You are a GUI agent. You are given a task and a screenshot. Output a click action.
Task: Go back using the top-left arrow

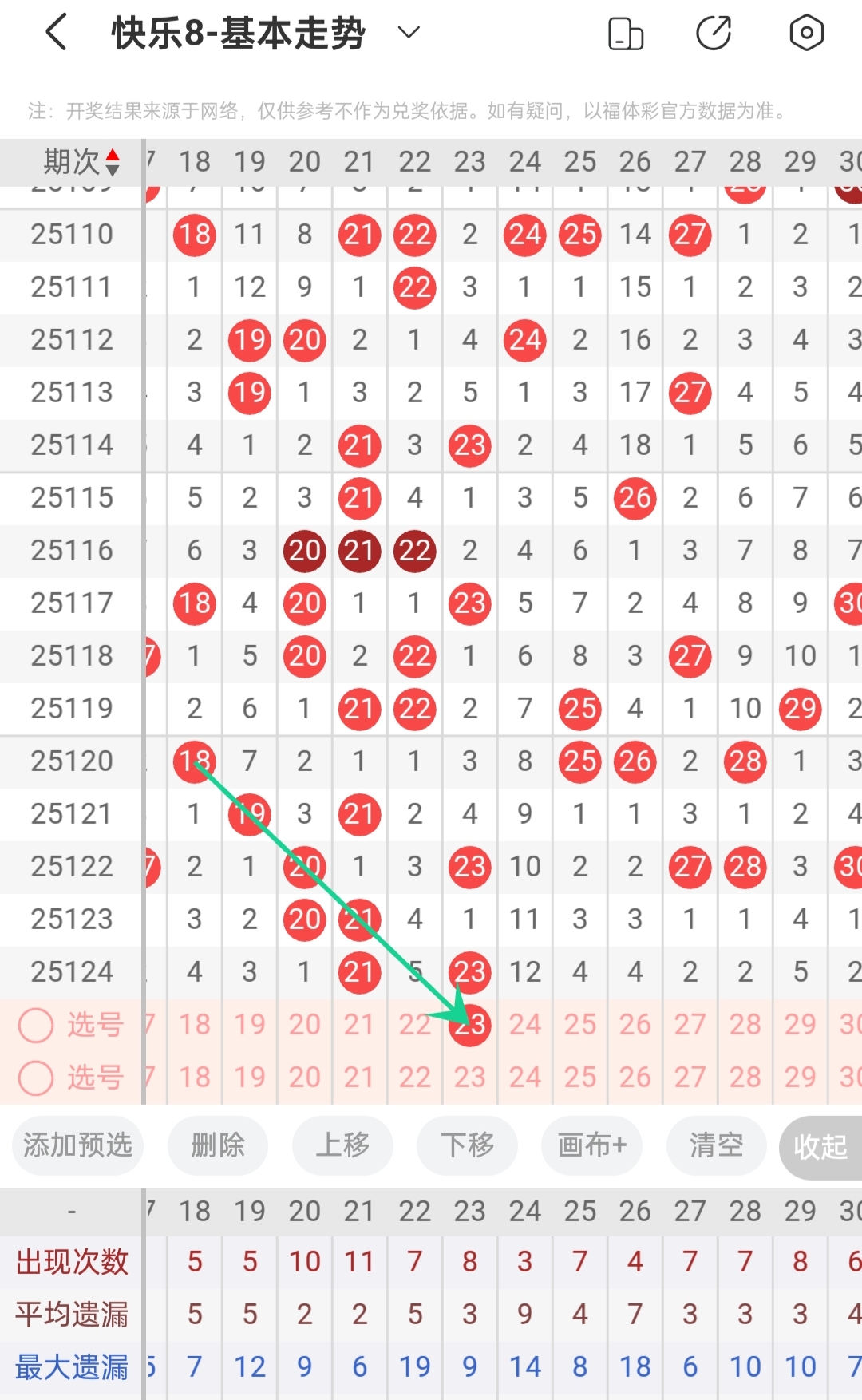coord(57,34)
